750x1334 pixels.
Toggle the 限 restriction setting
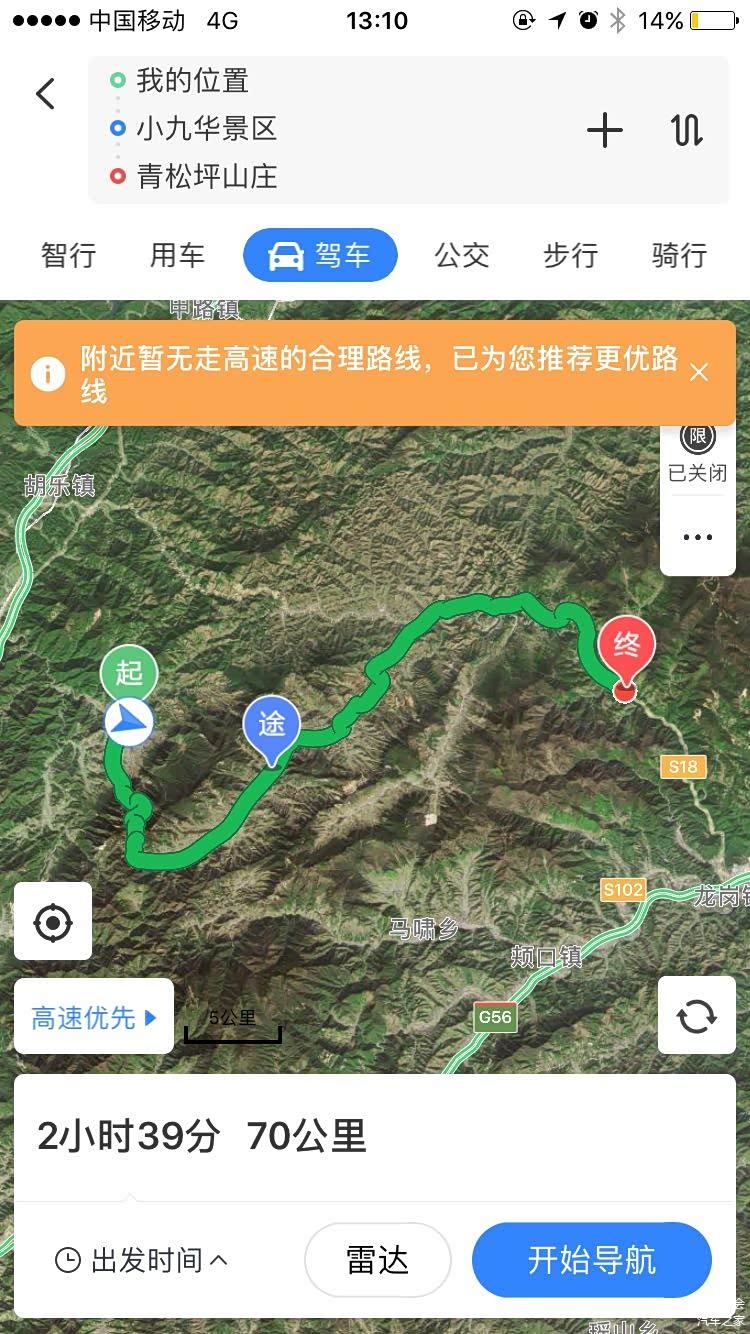(x=697, y=452)
